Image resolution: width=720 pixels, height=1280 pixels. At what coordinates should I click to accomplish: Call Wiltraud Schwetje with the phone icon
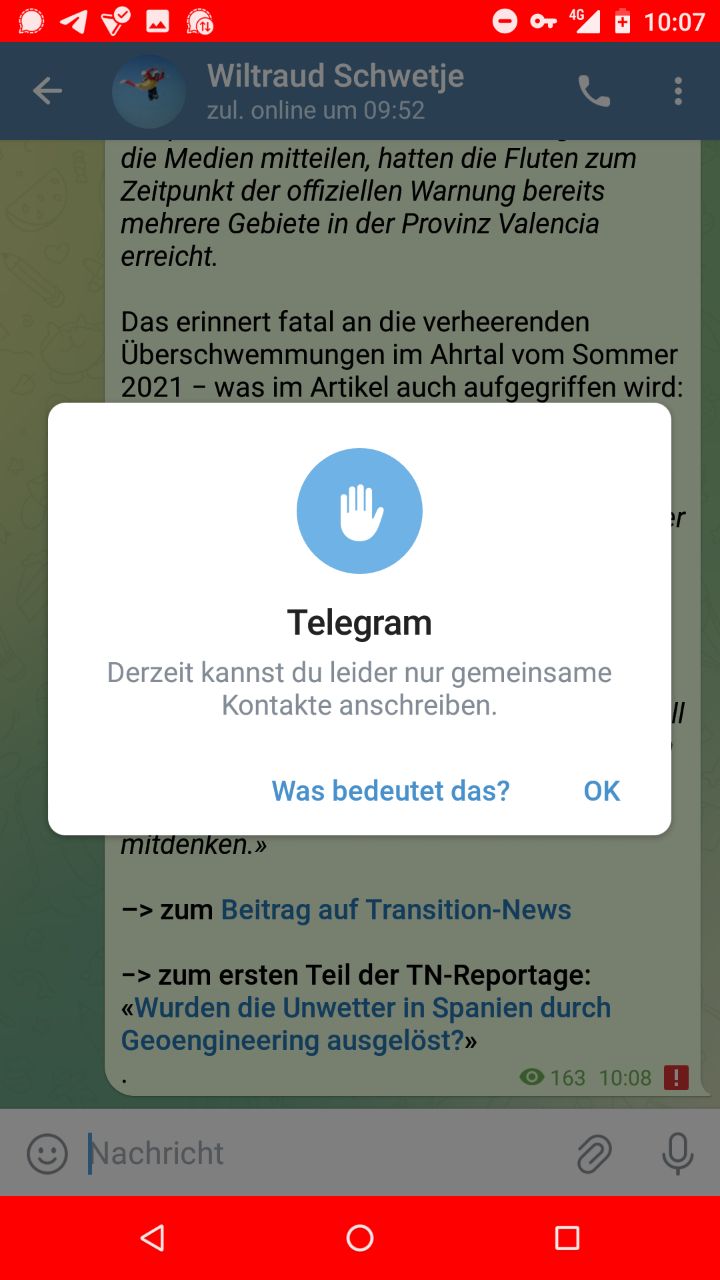pos(594,92)
